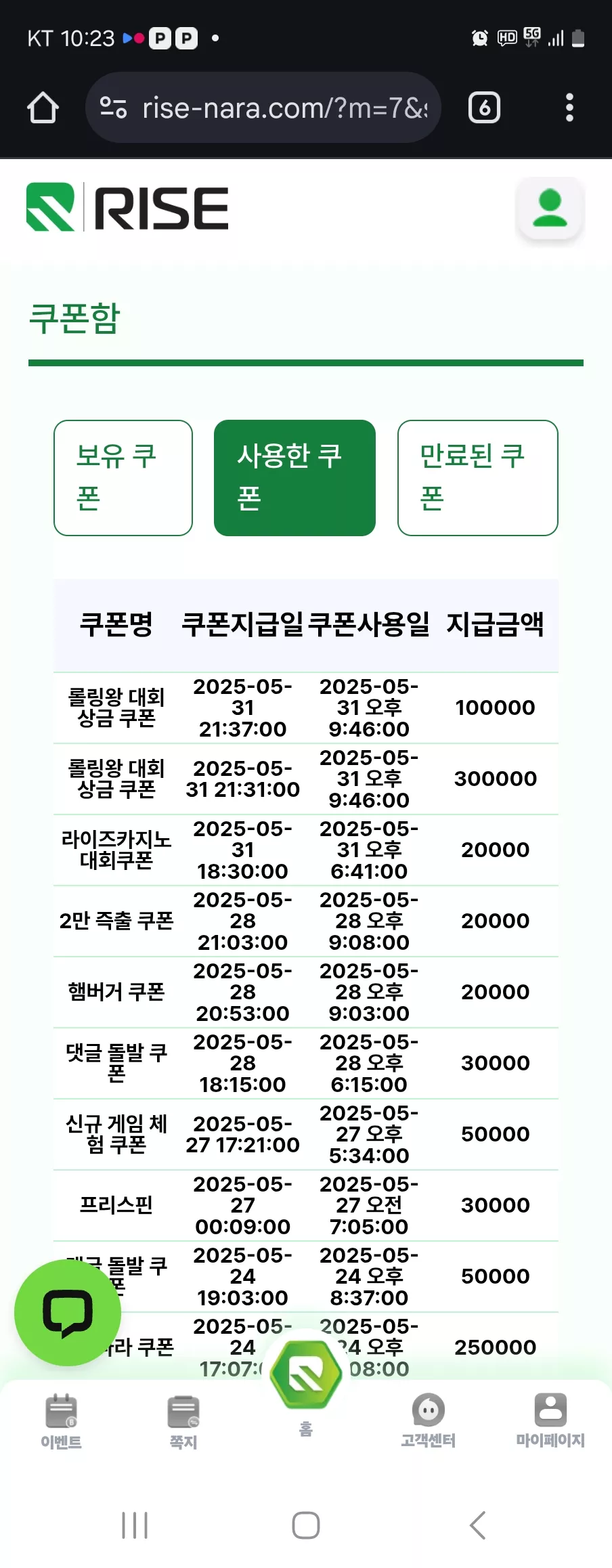
Task: Tap the system back button
Action: 477,1525
